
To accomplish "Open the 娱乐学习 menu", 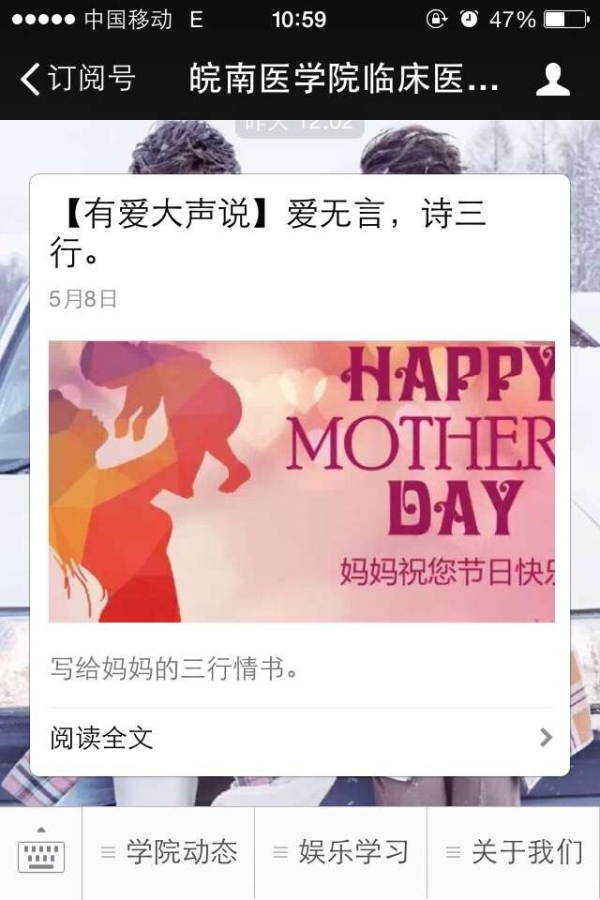I will [341, 853].
